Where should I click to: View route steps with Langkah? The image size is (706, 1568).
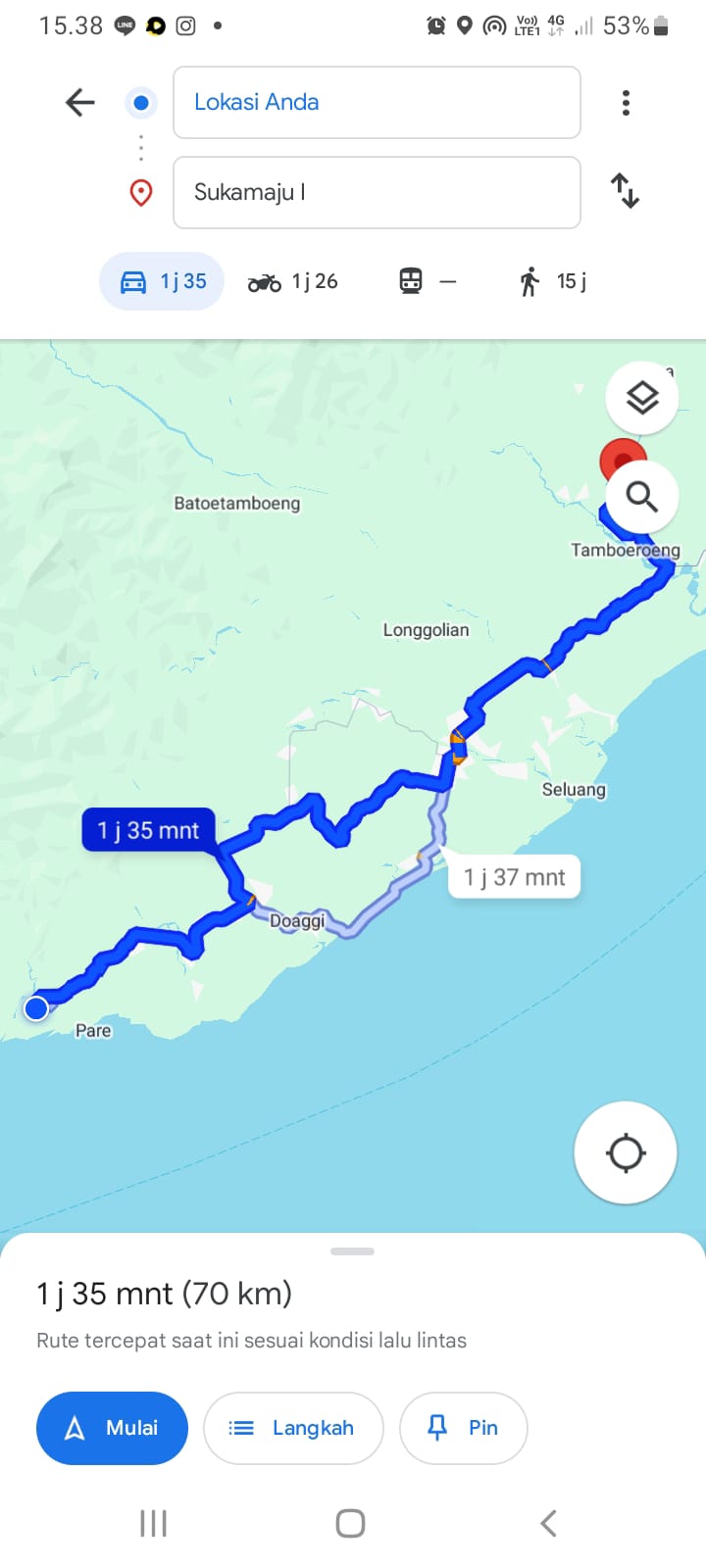tap(293, 1428)
